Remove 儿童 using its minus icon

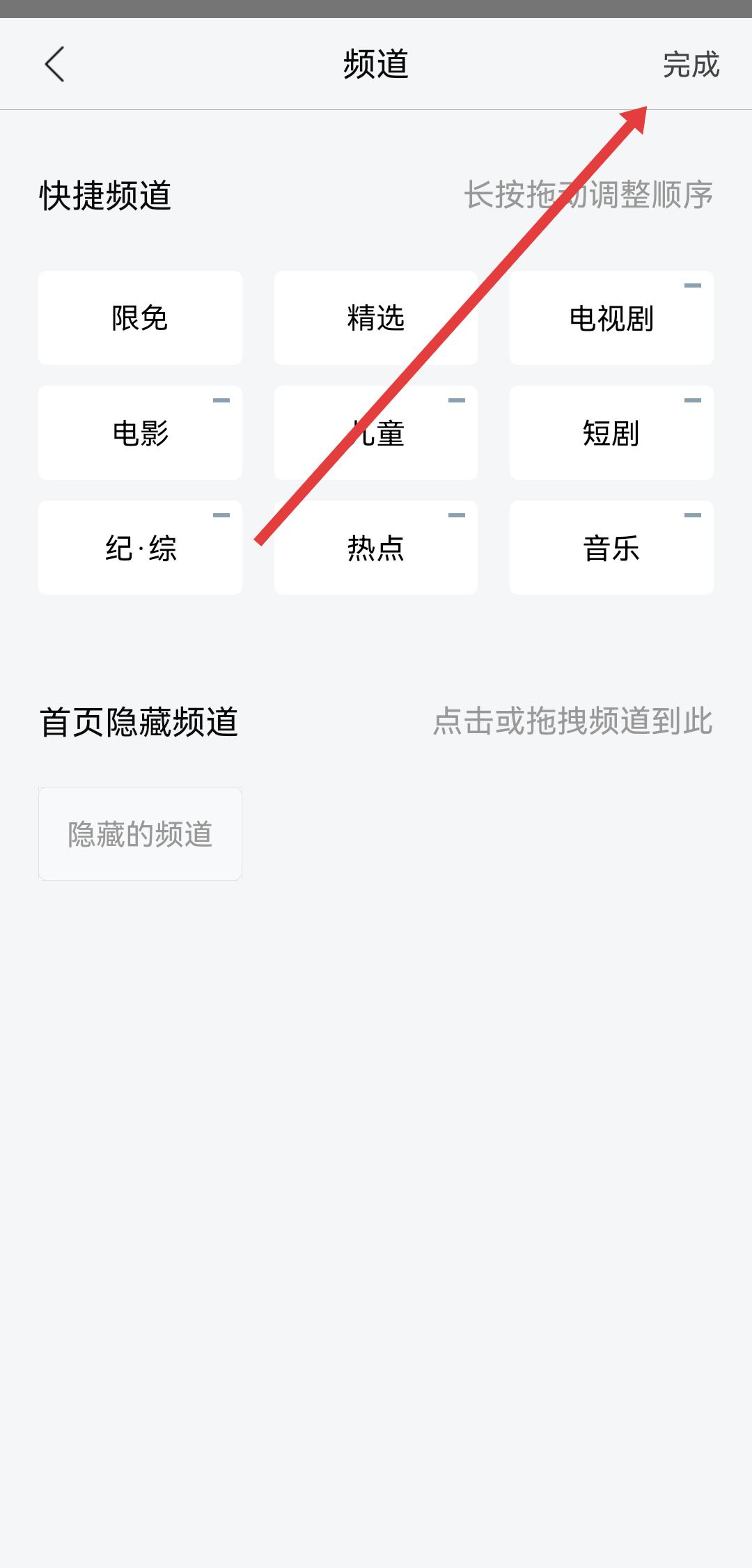click(457, 400)
